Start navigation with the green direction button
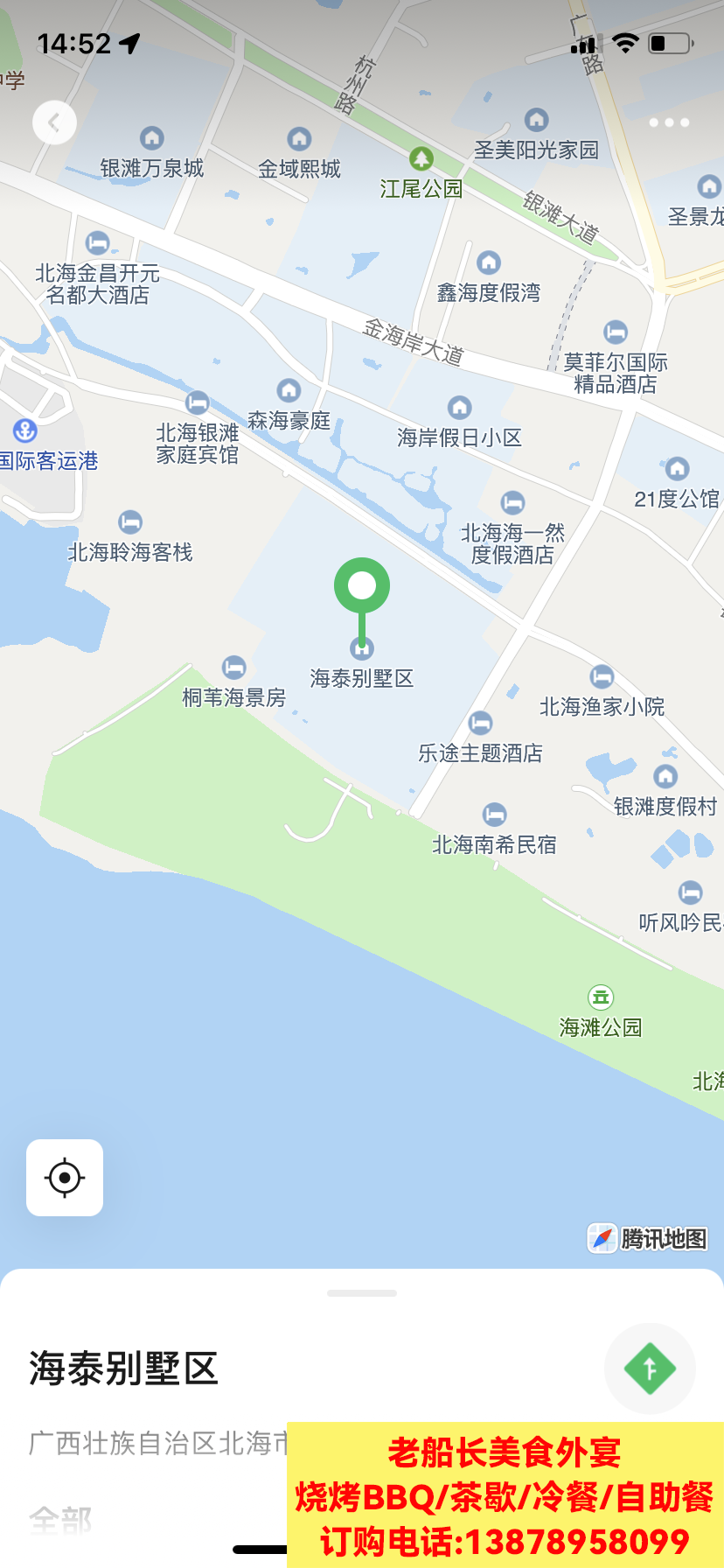 650,1368
